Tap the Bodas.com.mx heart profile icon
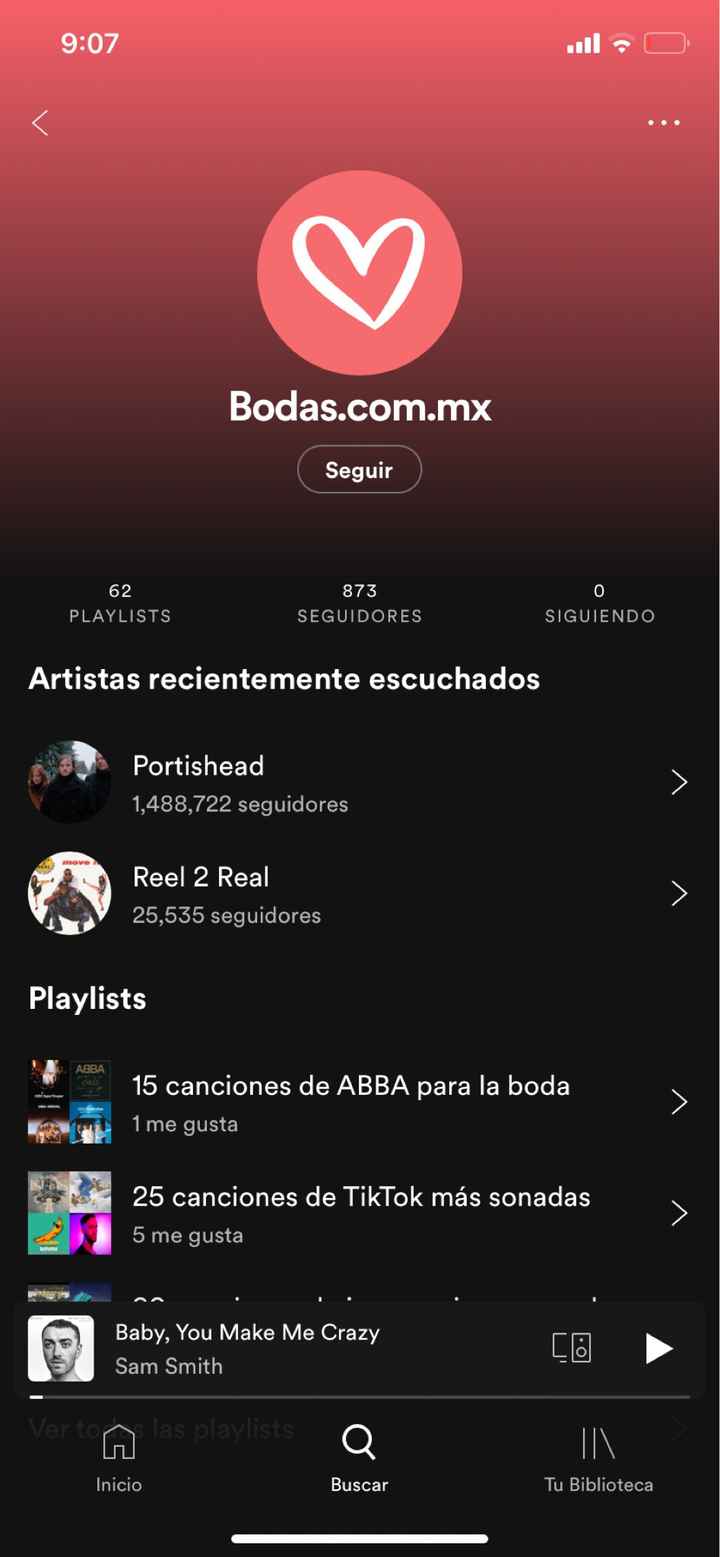The width and height of the screenshot is (720, 1557). 359,272
